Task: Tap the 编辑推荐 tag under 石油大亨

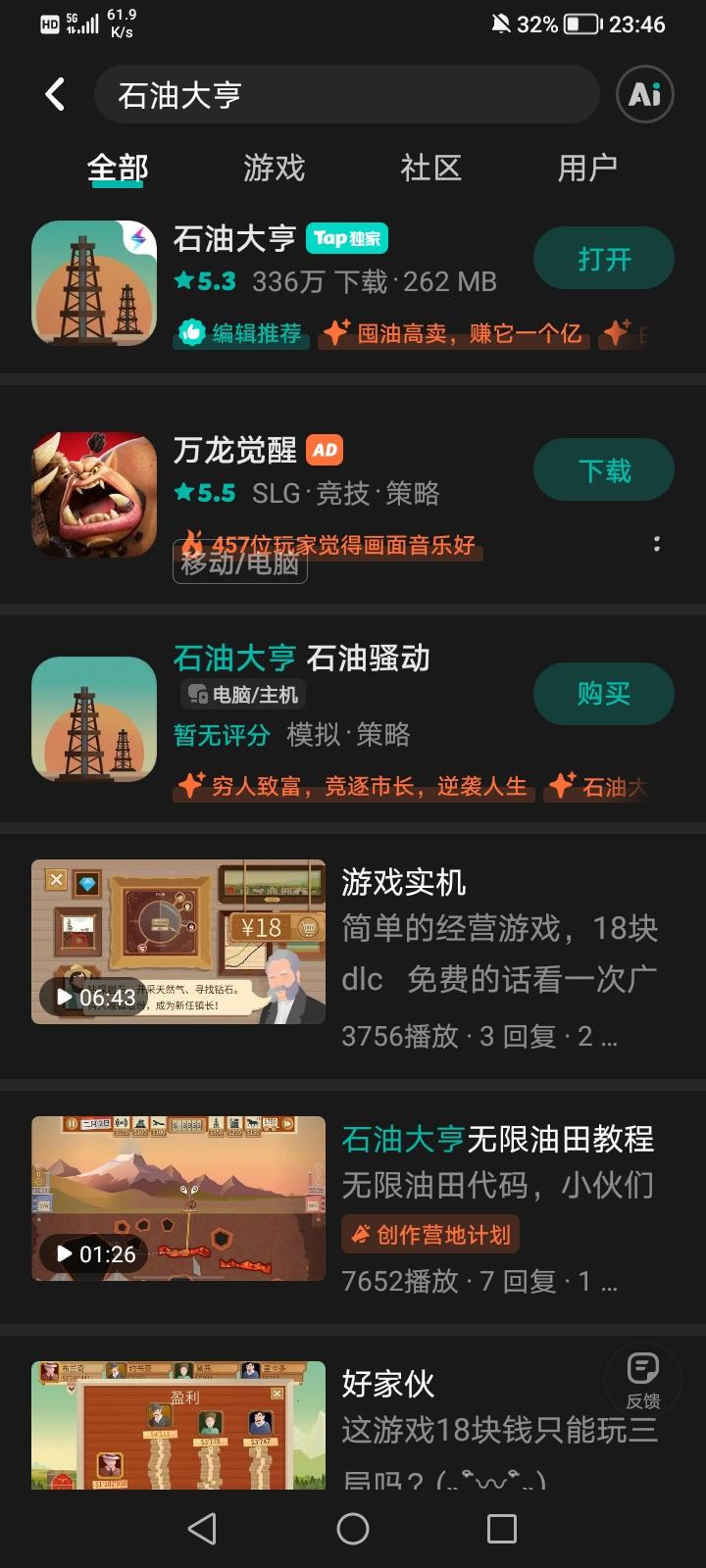Action: [242, 333]
